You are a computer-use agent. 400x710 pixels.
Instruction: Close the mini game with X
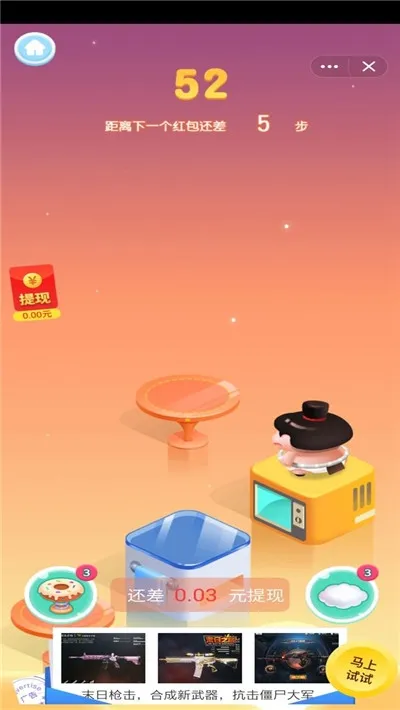coord(369,67)
